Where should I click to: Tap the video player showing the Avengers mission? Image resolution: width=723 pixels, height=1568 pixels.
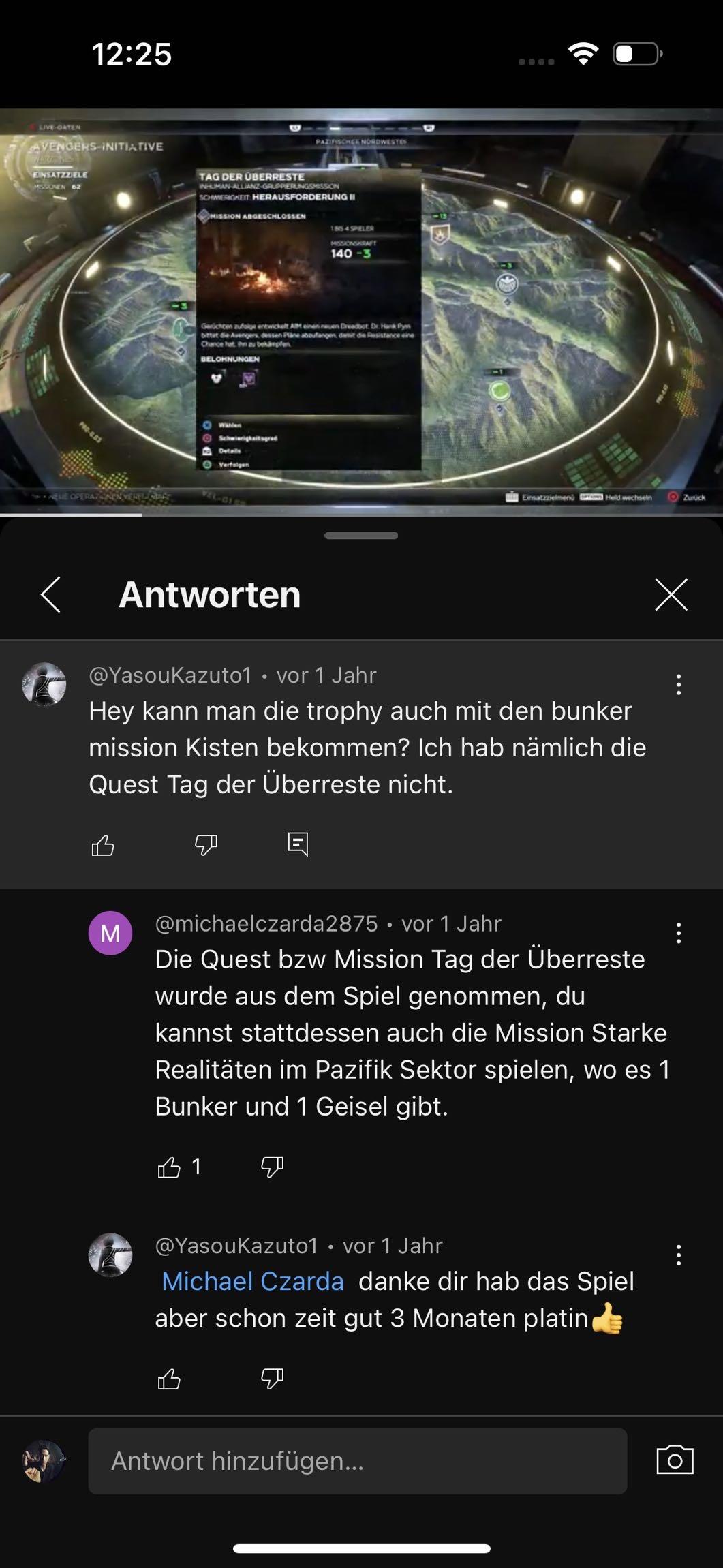pos(361,310)
